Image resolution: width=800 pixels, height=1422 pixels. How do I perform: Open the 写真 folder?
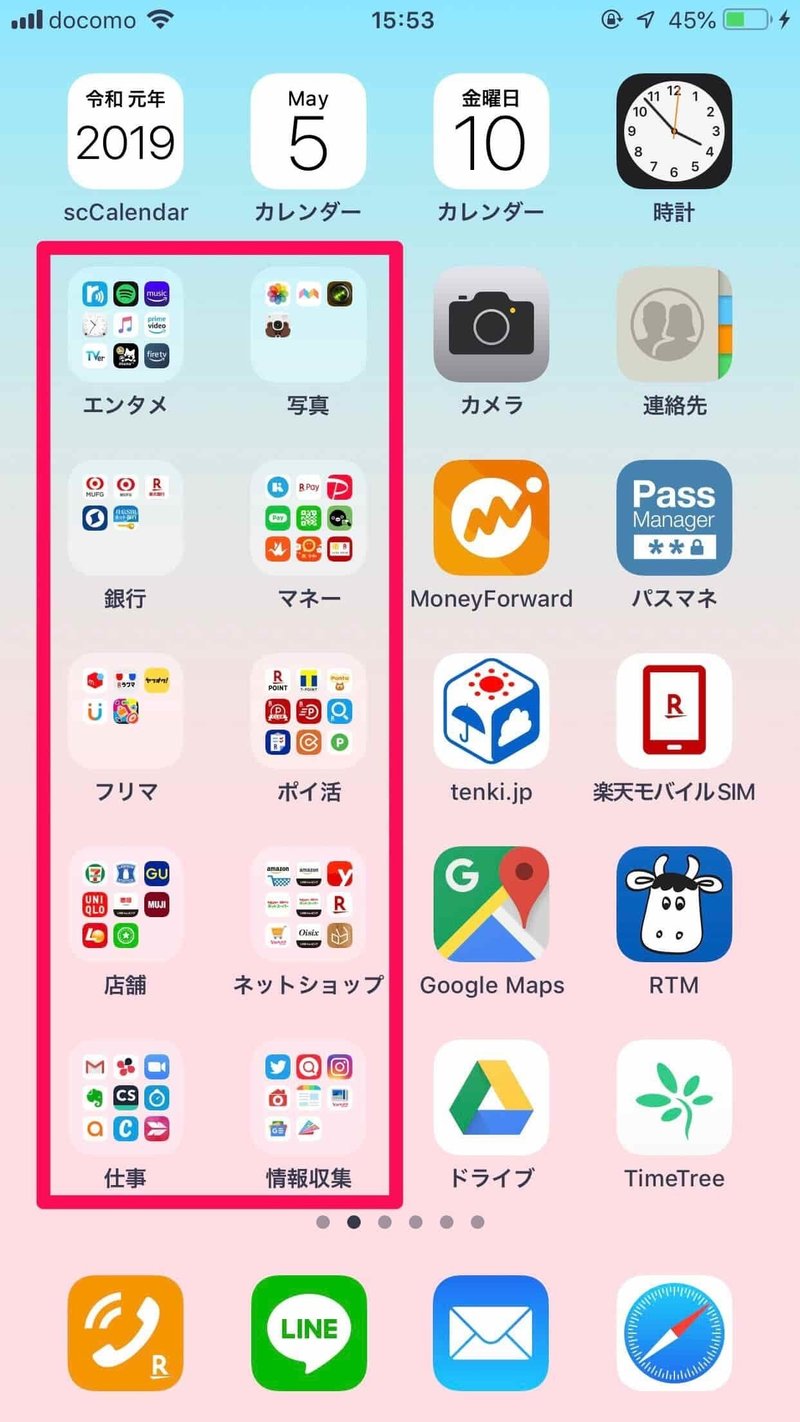[308, 324]
